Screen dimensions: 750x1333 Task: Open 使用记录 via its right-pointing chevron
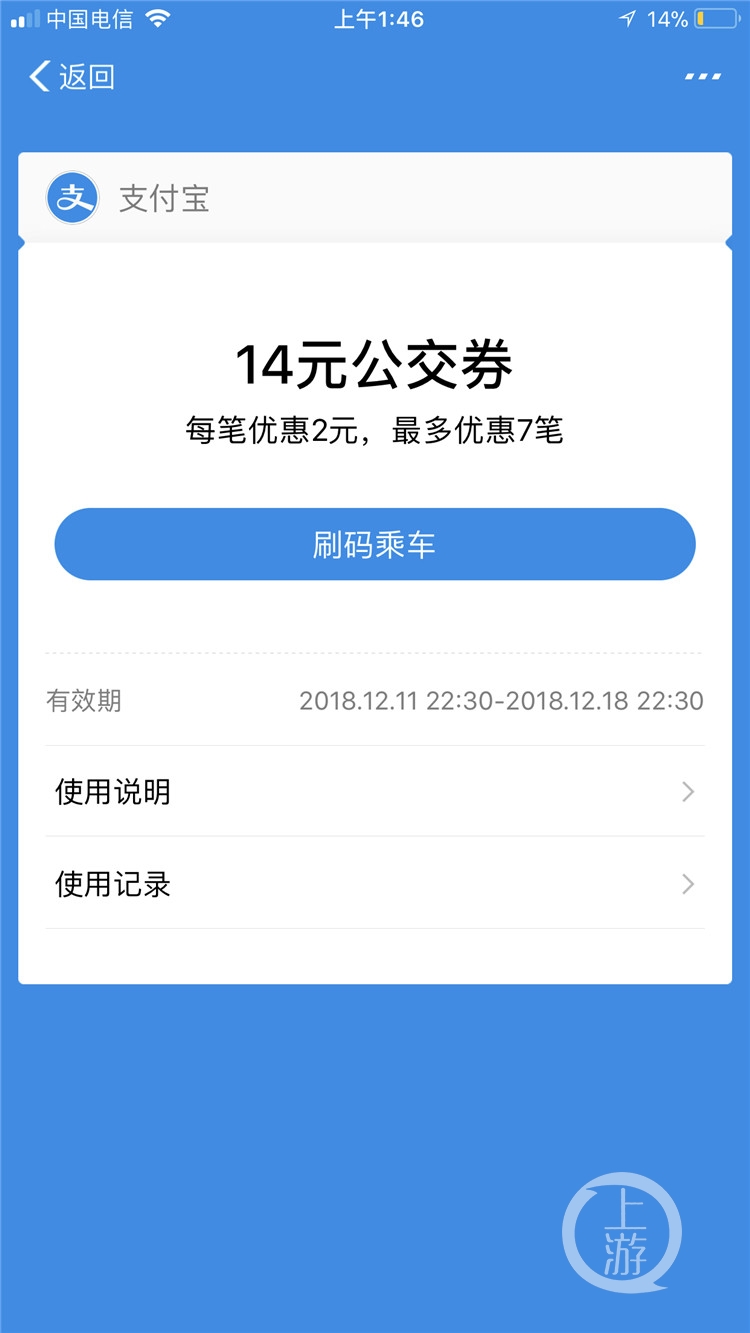point(688,884)
